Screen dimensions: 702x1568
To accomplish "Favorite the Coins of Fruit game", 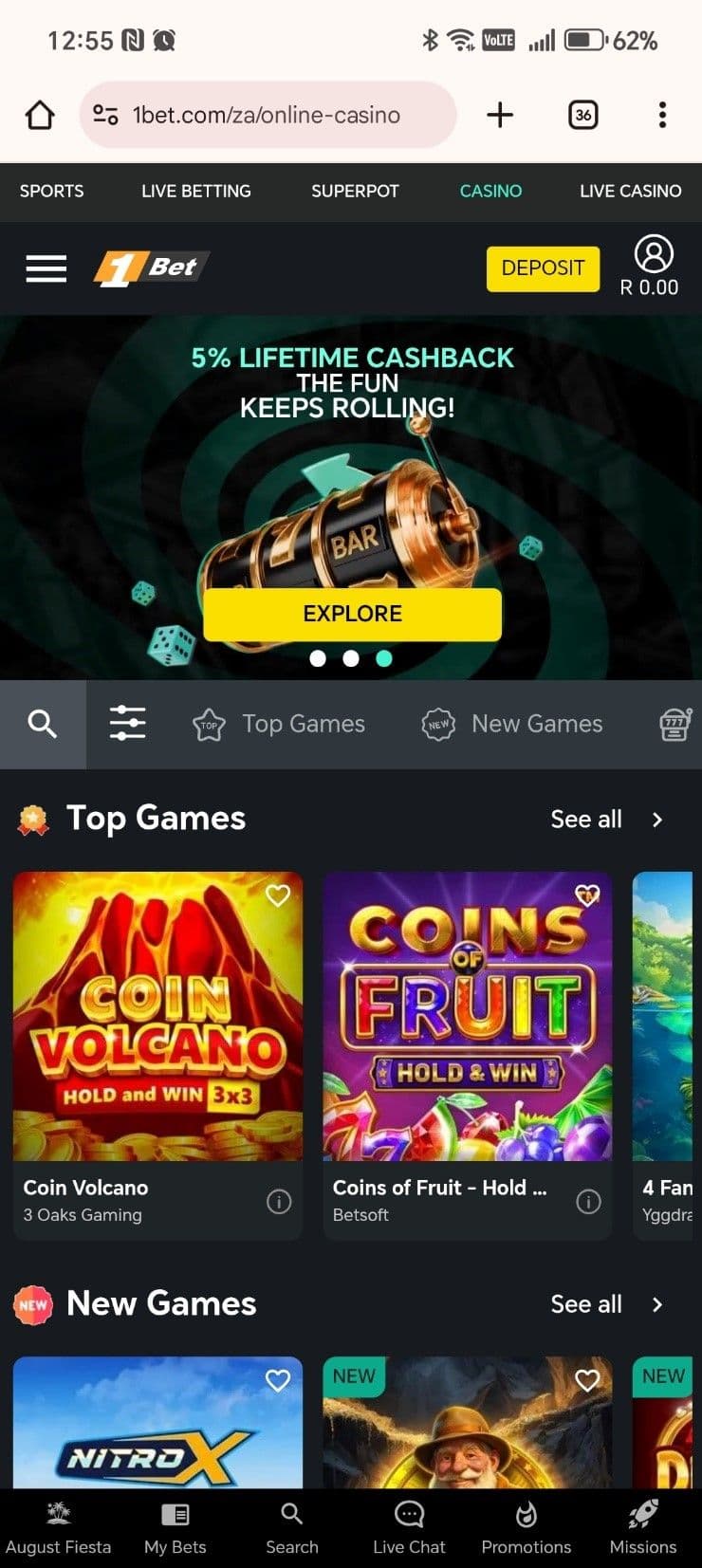I will [x=586, y=895].
